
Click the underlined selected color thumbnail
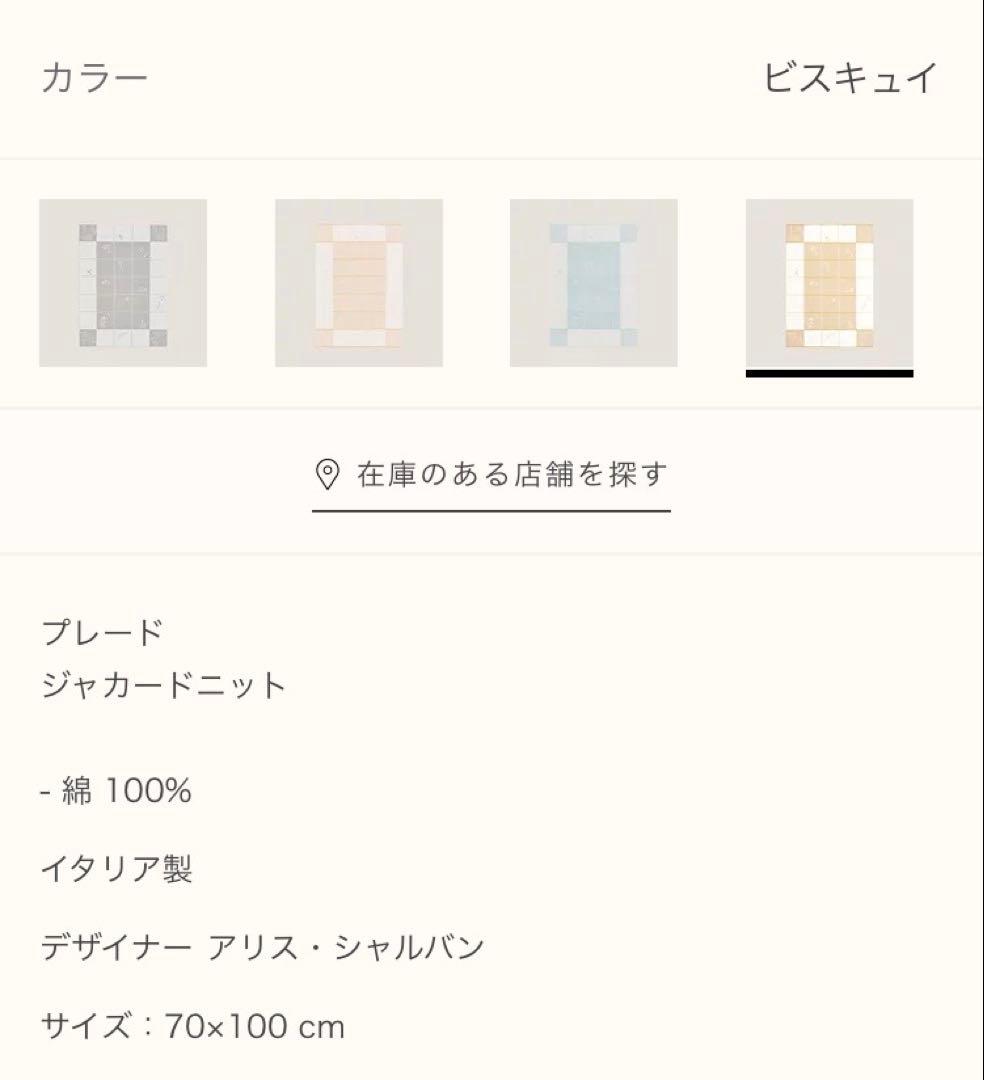(830, 283)
